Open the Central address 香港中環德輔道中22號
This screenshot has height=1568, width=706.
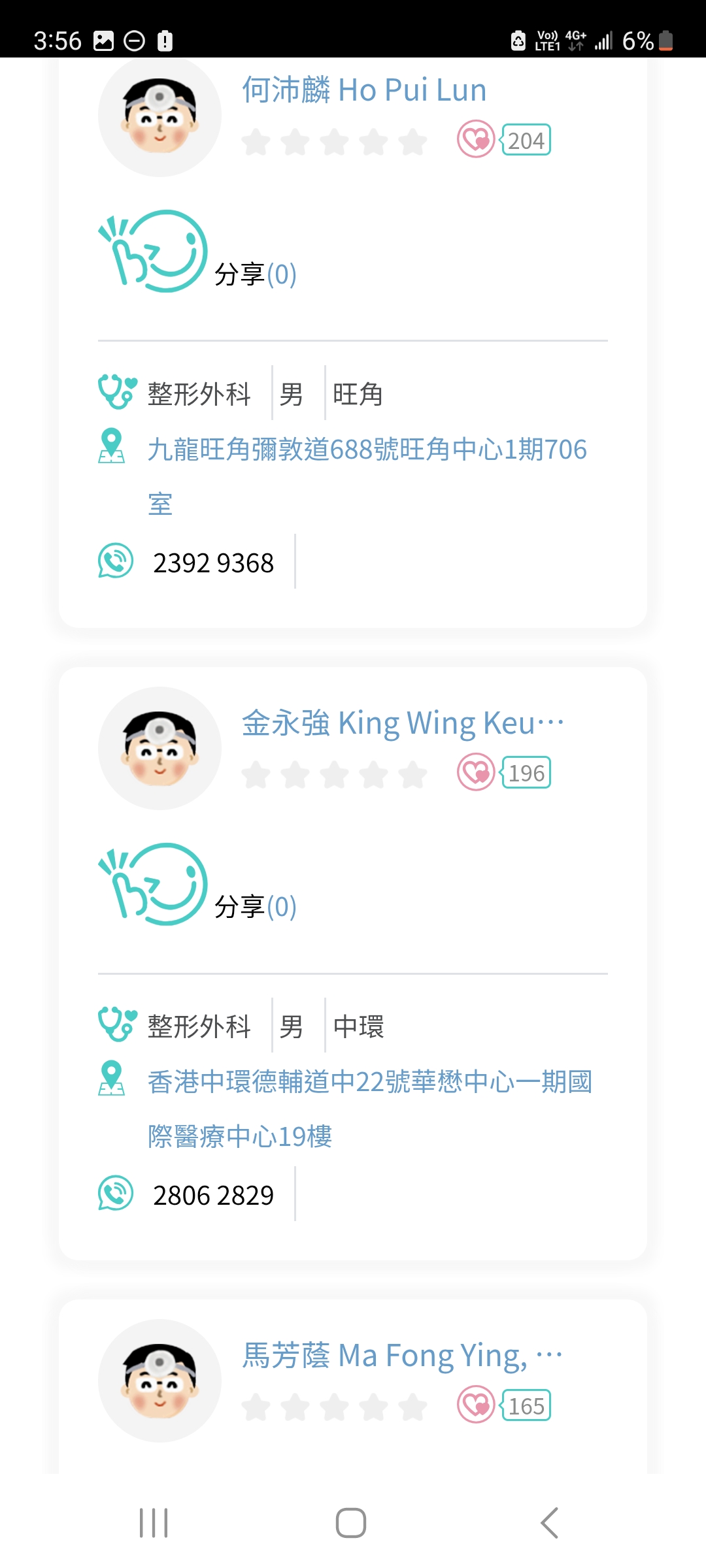pyautogui.click(x=369, y=1083)
